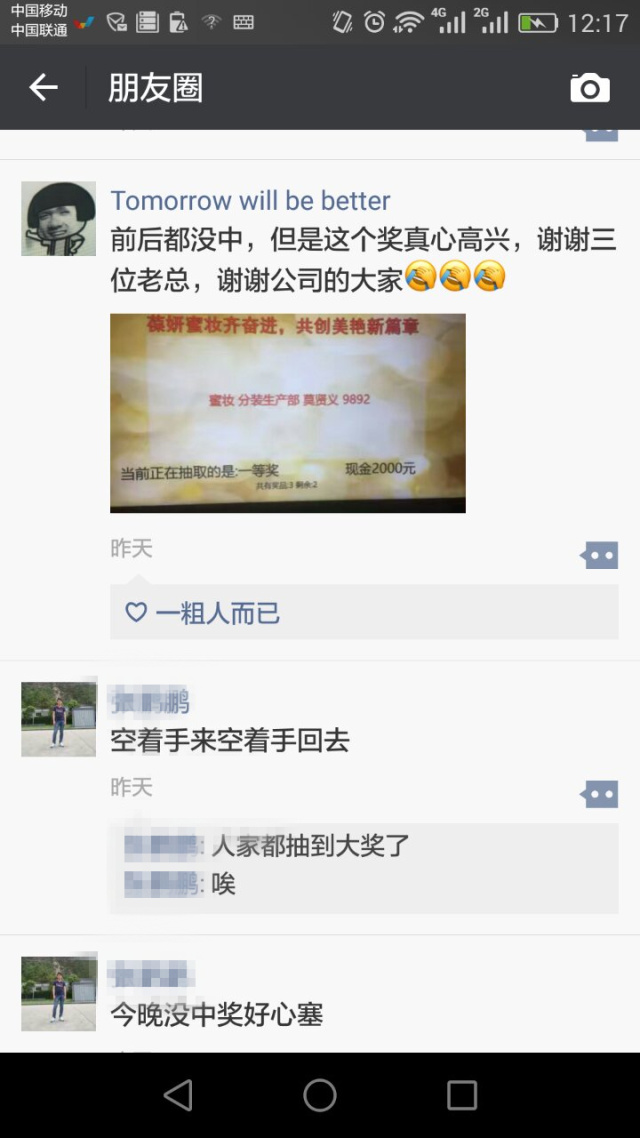The width and height of the screenshot is (640, 1138).
Task: Tap the system back button
Action: coord(178,1095)
